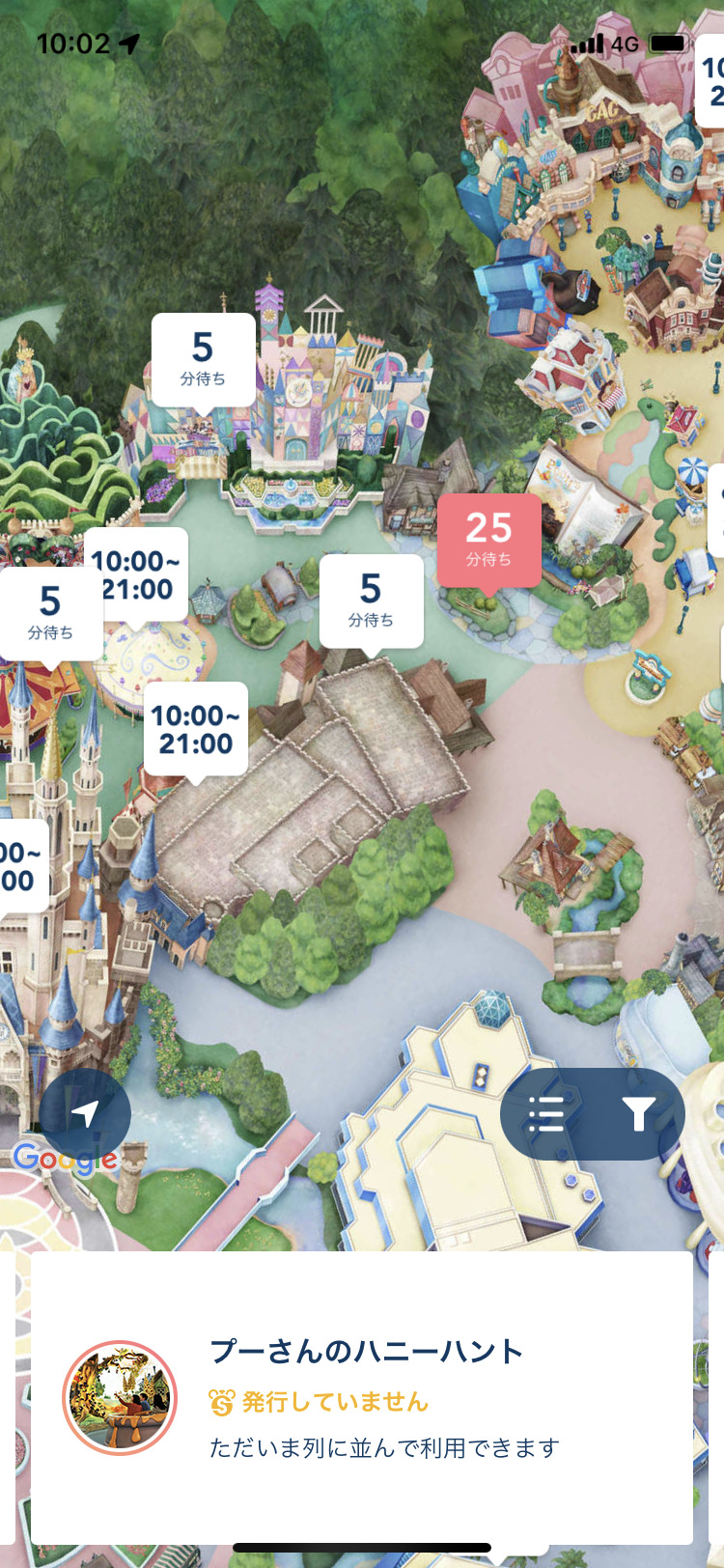724x1568 pixels.
Task: Select the red 25分待ち map marker
Action: (x=488, y=538)
